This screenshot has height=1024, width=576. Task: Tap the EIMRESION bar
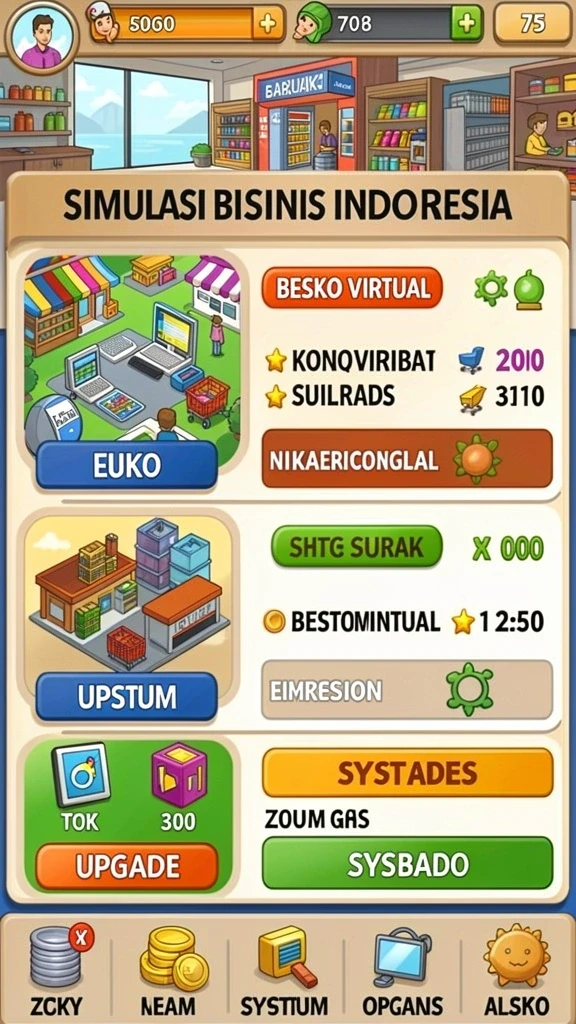coord(407,690)
